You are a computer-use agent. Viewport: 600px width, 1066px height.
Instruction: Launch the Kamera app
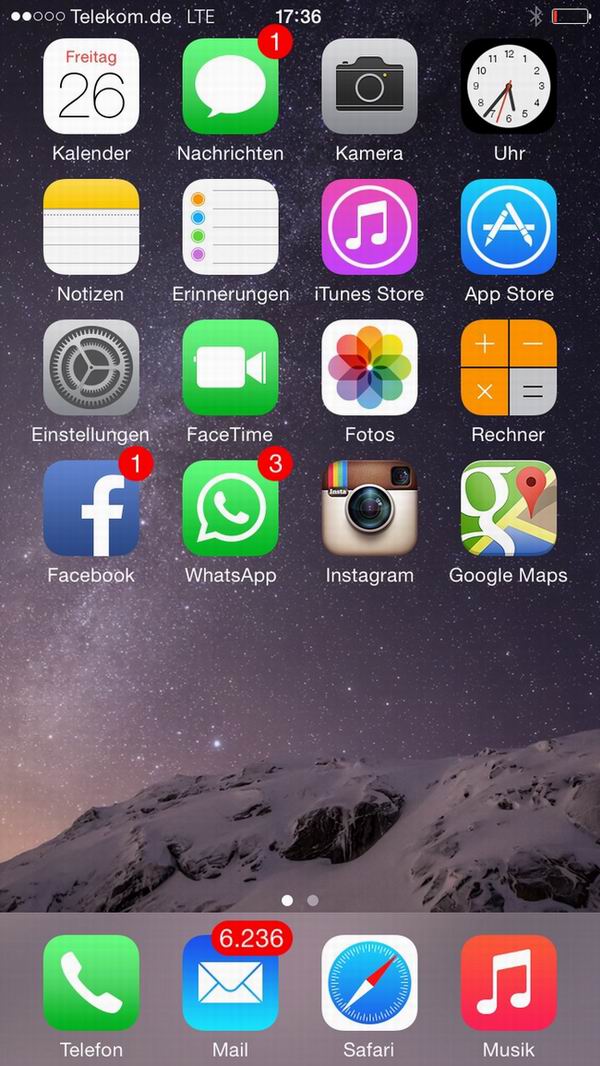(x=369, y=86)
